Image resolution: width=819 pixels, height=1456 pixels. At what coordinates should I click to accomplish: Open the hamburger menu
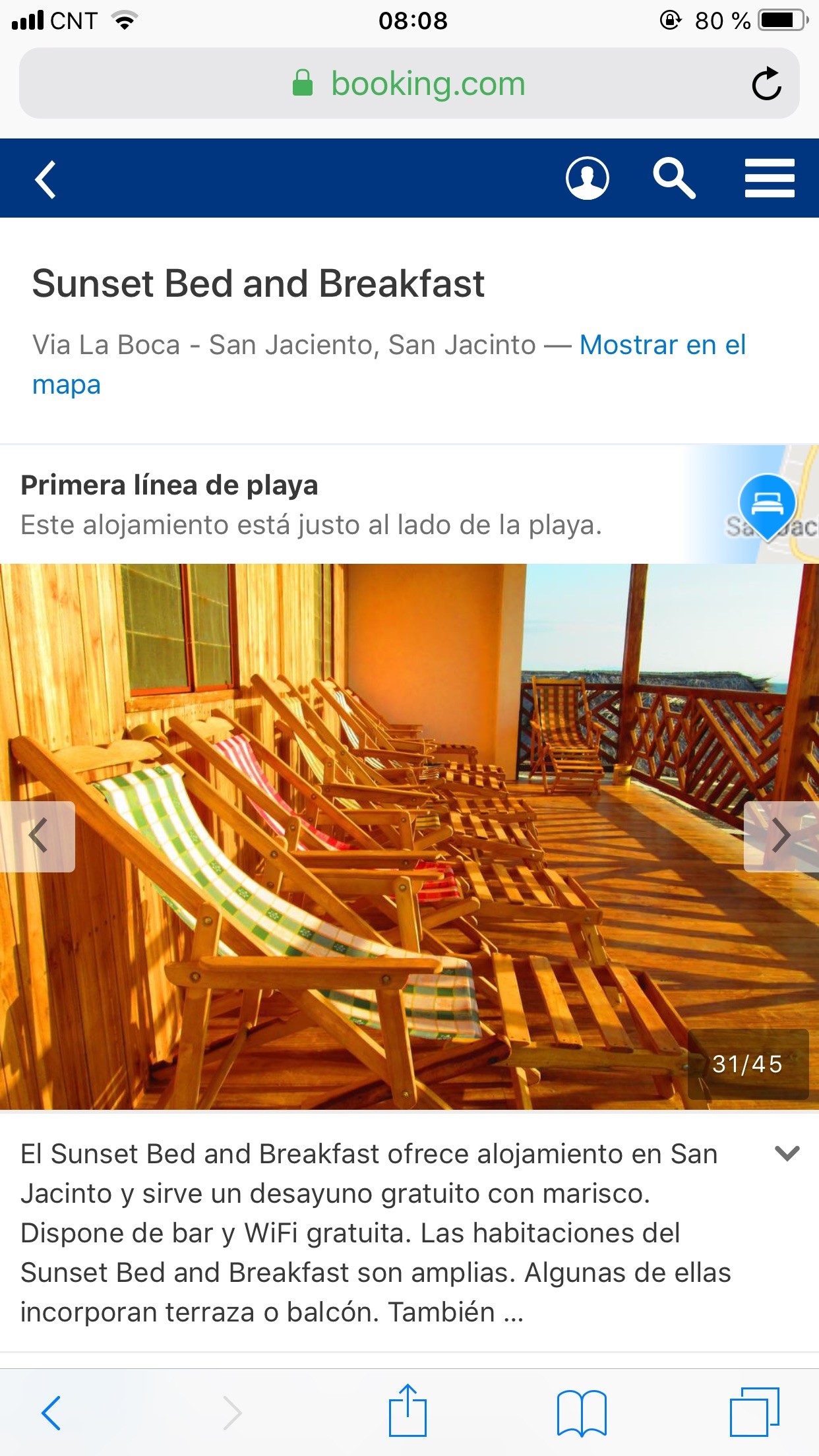[x=770, y=178]
